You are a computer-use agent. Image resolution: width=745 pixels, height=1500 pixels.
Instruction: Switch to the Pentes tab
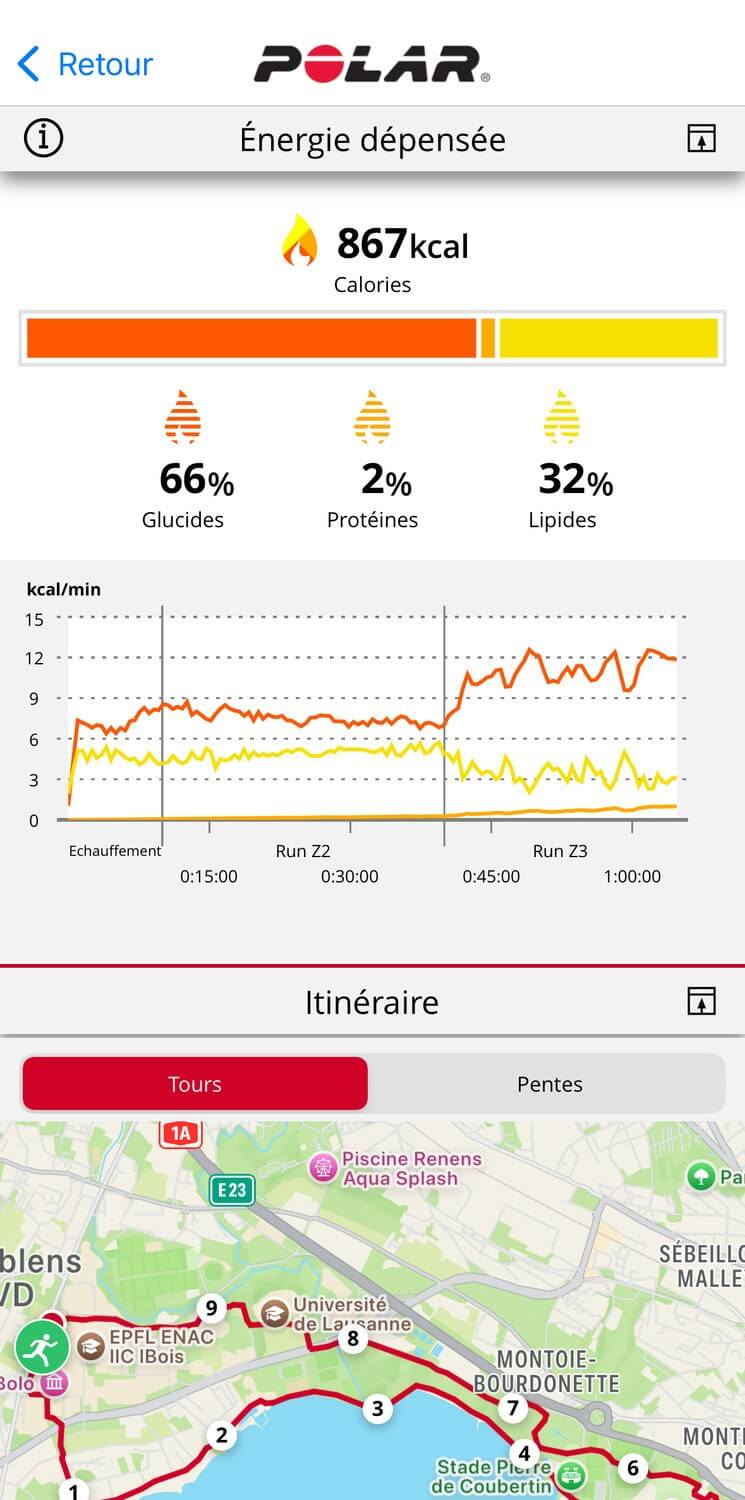[x=549, y=1084]
